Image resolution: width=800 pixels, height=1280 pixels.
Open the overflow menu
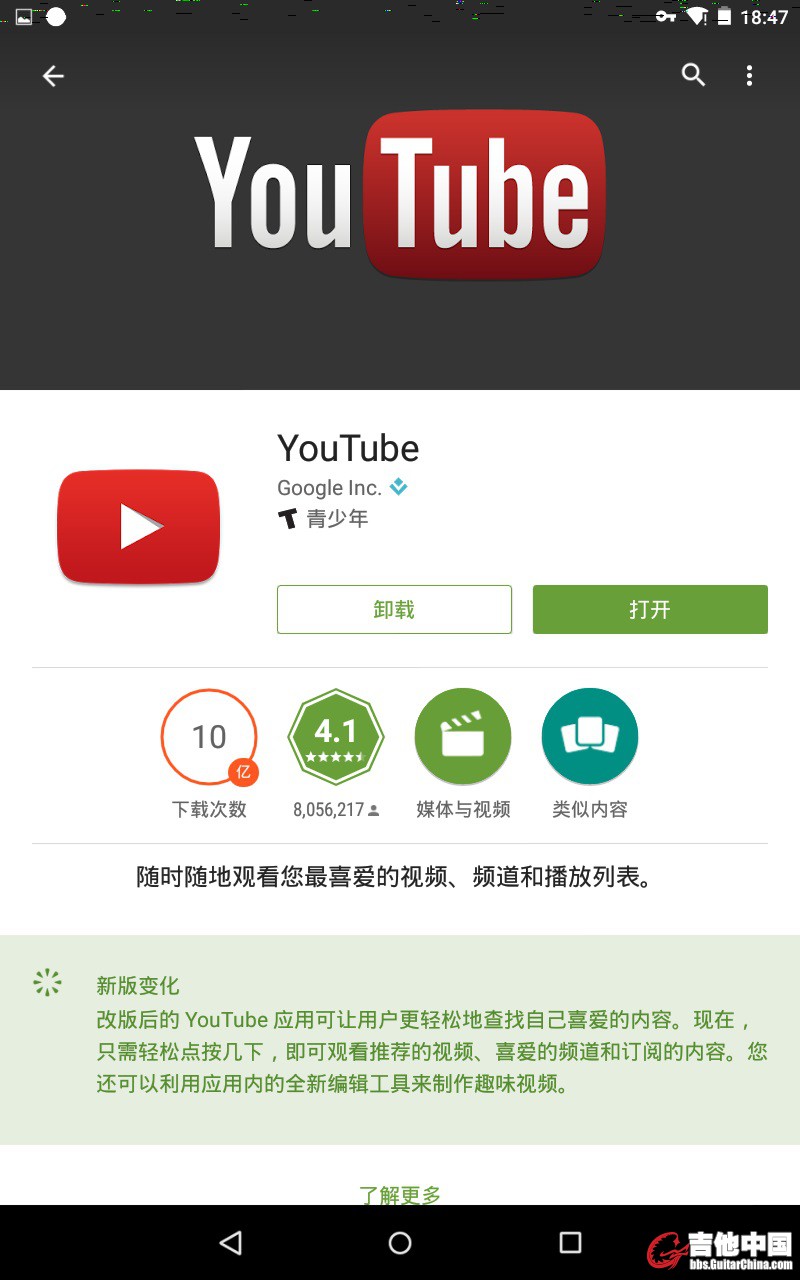(x=749, y=76)
